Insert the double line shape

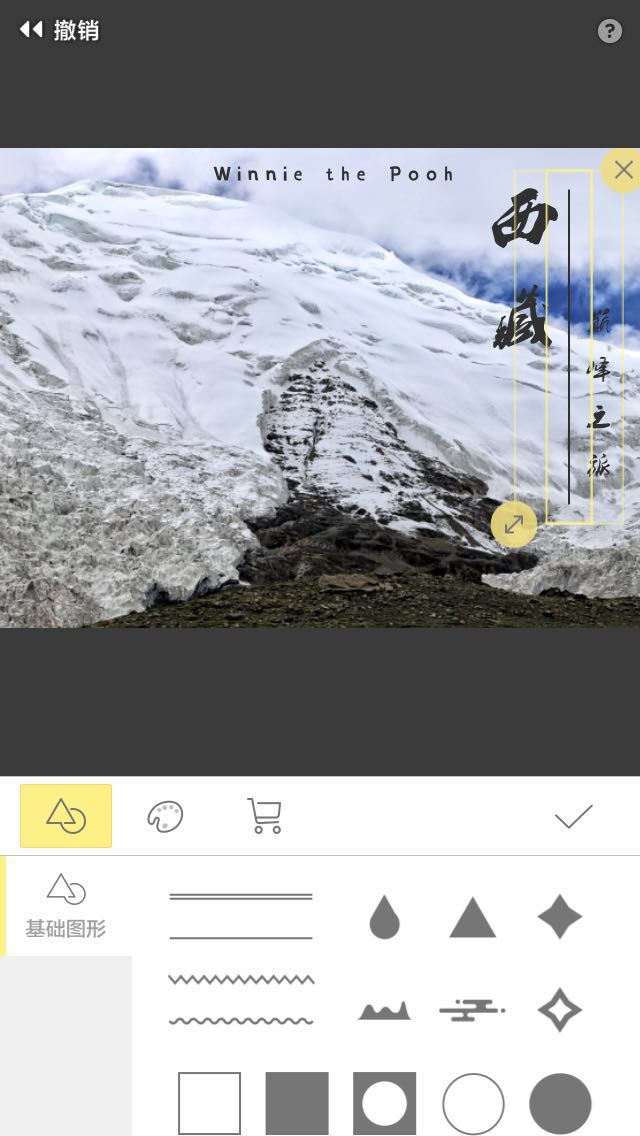tap(241, 897)
